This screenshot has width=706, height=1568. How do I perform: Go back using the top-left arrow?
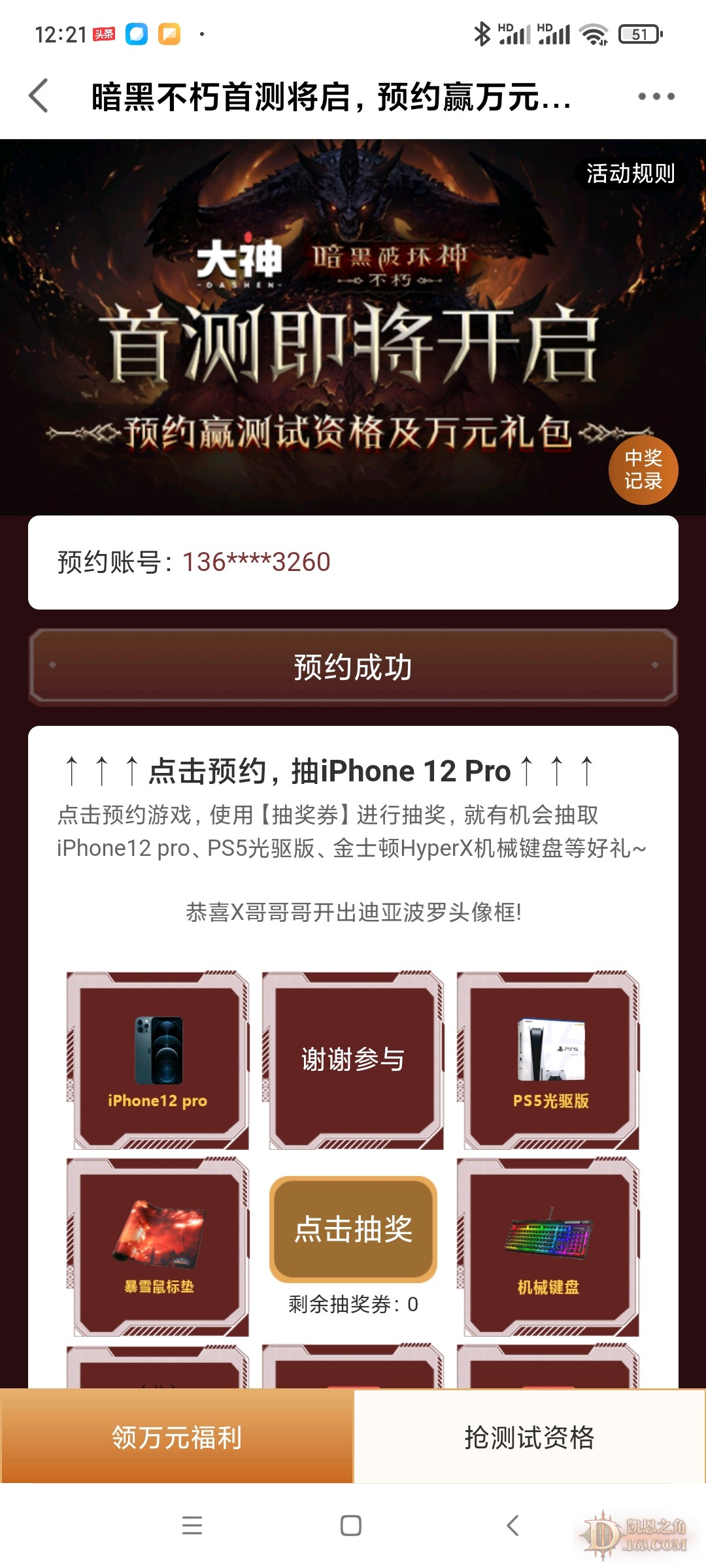pyautogui.click(x=39, y=96)
